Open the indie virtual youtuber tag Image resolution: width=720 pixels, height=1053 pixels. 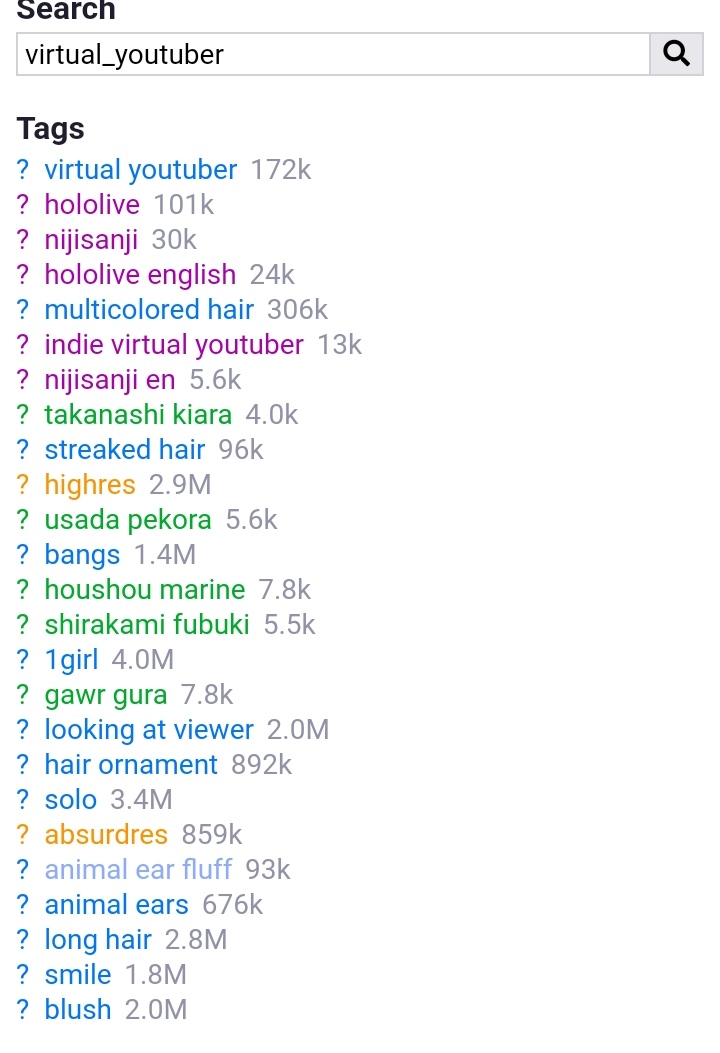[x=173, y=345]
